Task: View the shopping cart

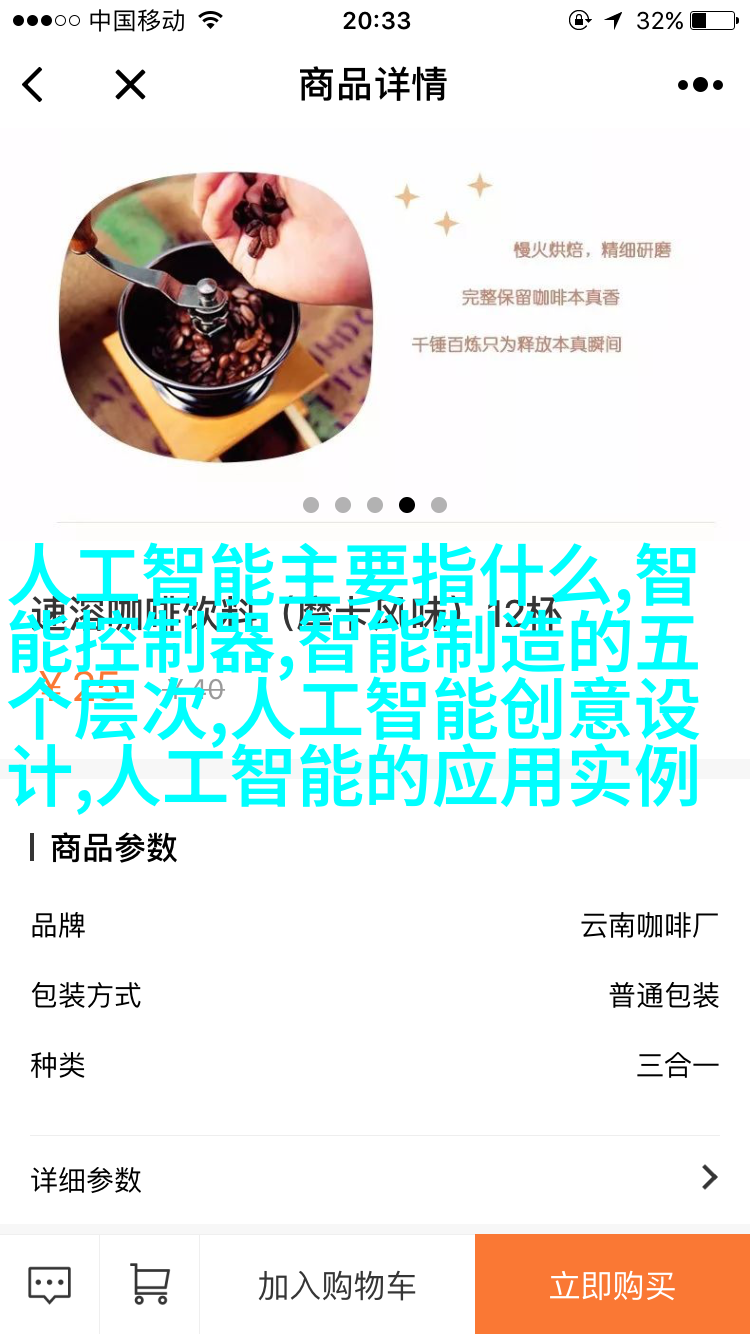Action: click(149, 1284)
